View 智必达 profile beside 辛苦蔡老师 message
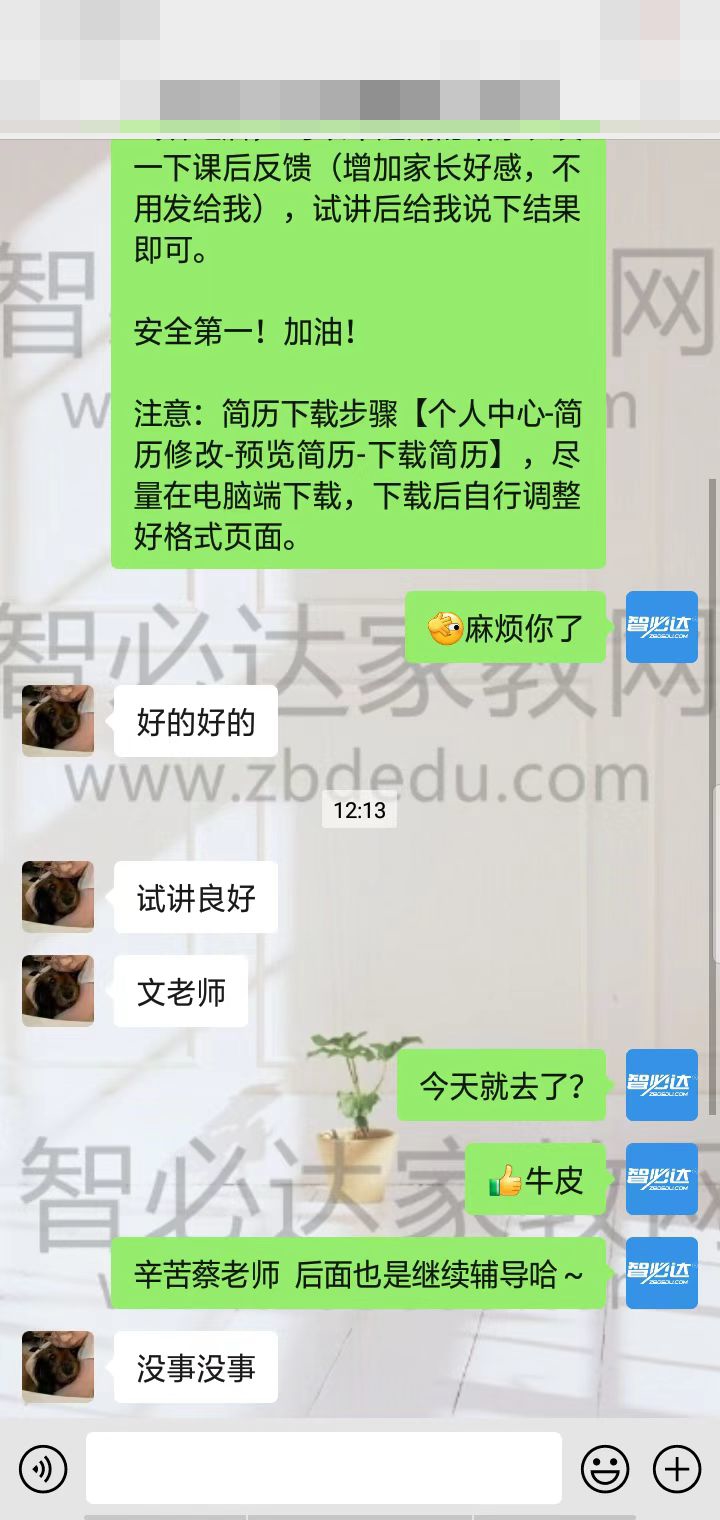 coord(662,1273)
